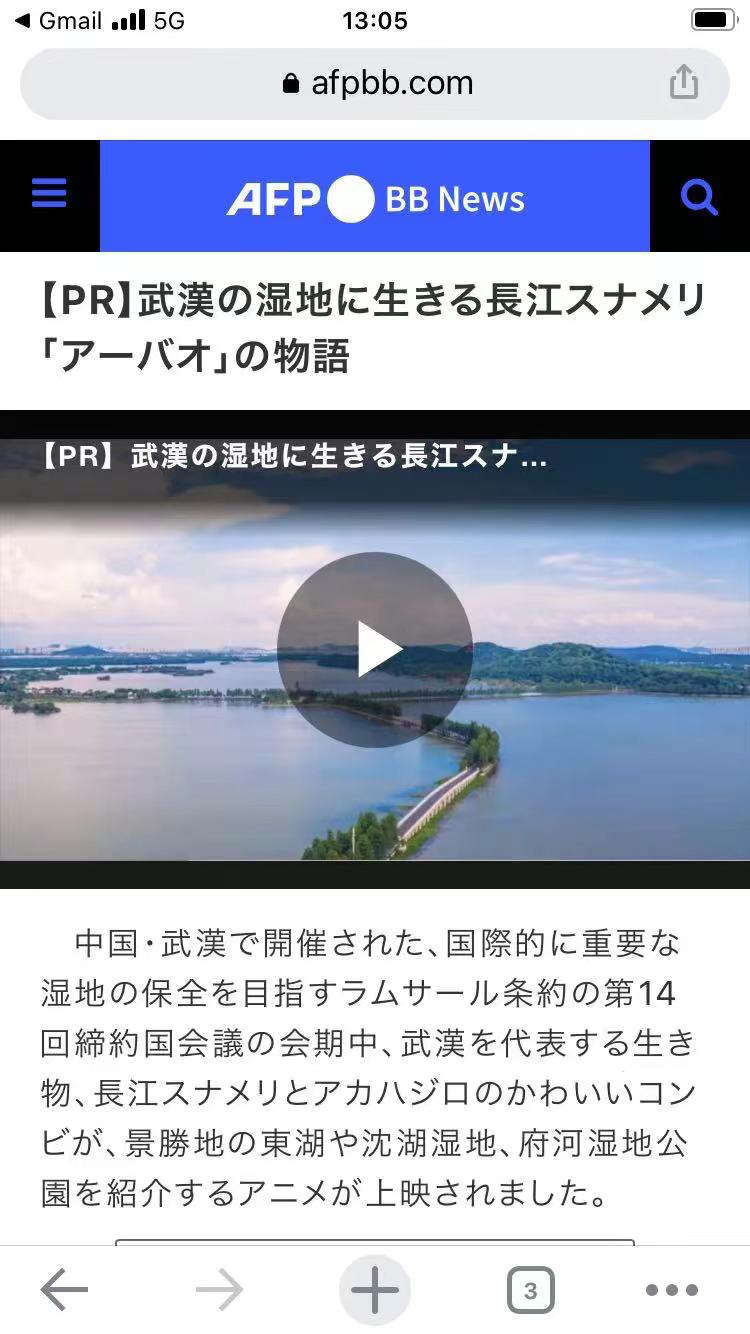The height and width of the screenshot is (1334, 750).
Task: Go back to the previous page
Action: click(x=64, y=1290)
